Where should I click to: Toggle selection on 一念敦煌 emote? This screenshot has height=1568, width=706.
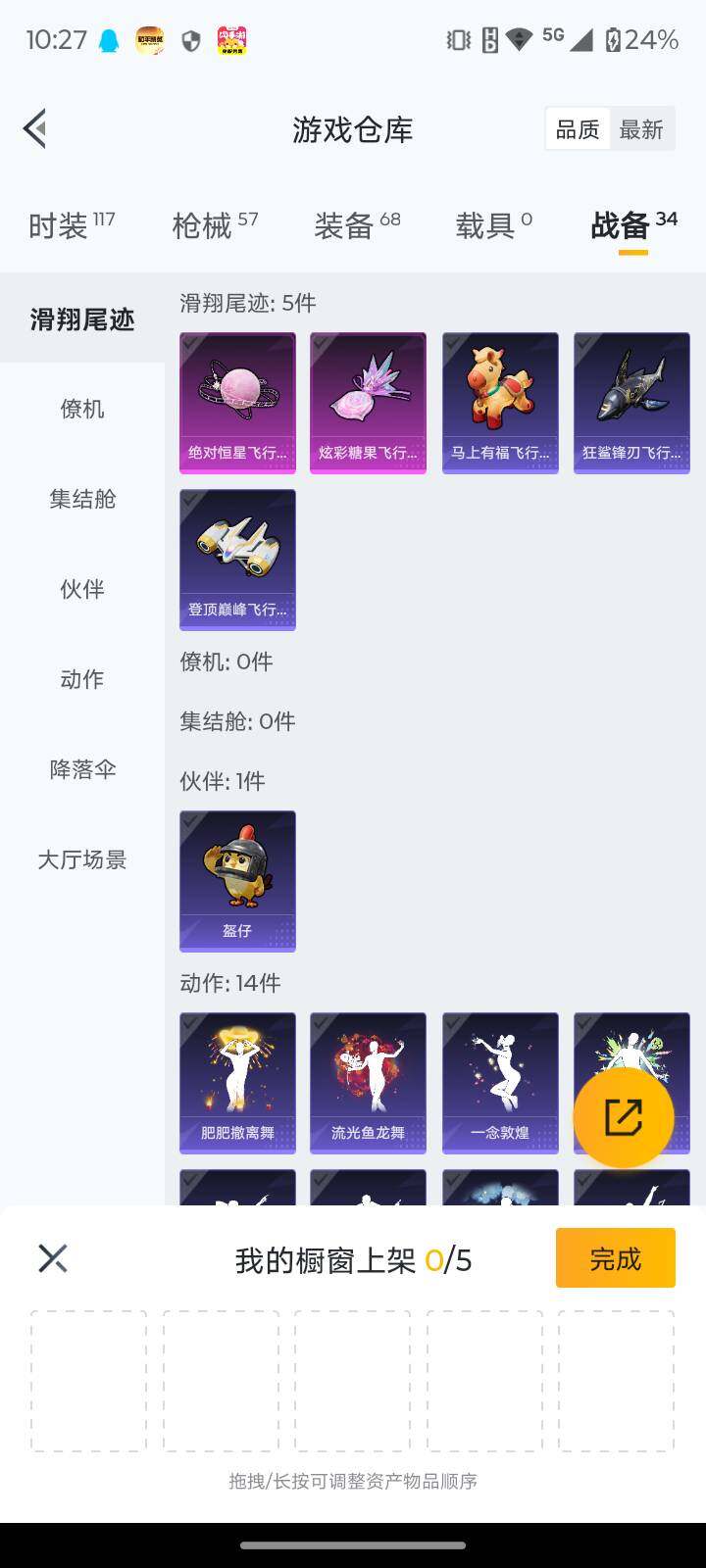[x=500, y=1082]
